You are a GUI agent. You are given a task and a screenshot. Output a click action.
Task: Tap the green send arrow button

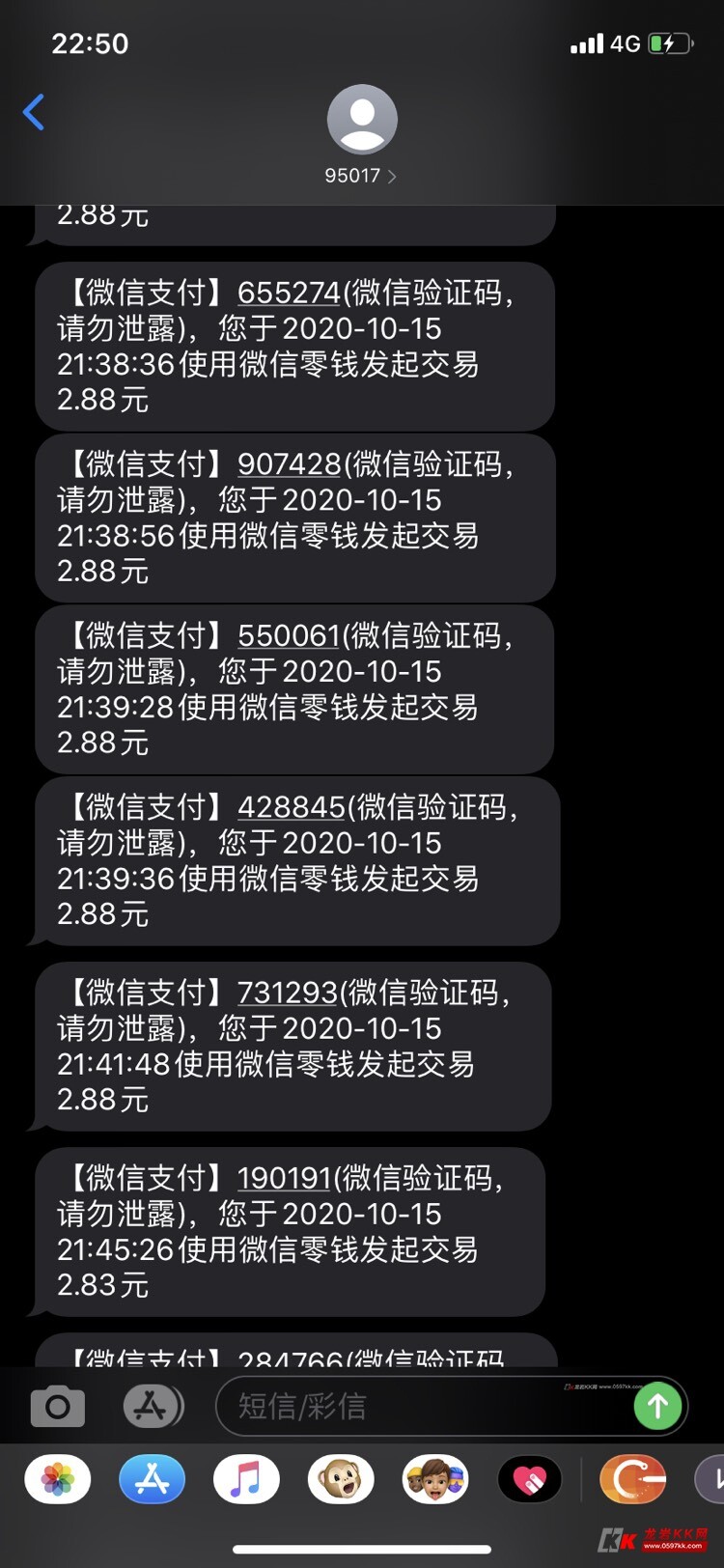click(657, 1407)
